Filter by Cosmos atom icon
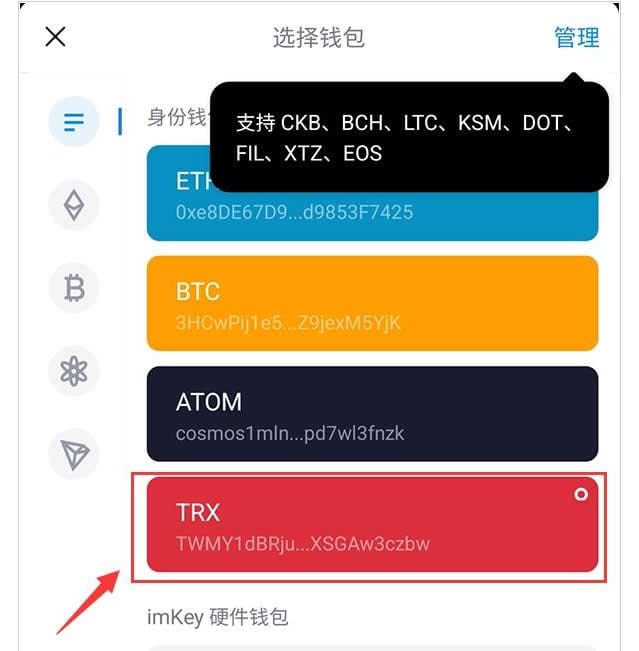Screen dimensions: 639x651 [74, 372]
